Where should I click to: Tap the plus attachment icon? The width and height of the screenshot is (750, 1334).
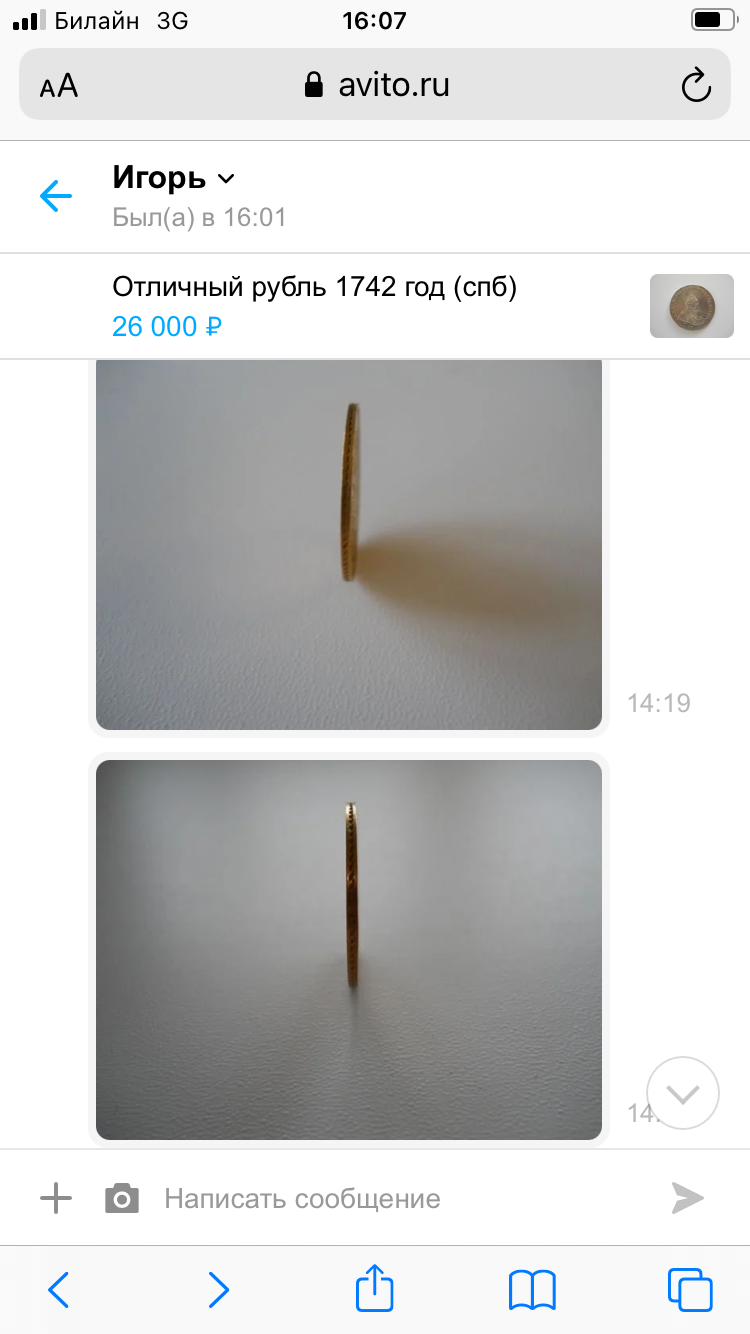click(x=56, y=1198)
